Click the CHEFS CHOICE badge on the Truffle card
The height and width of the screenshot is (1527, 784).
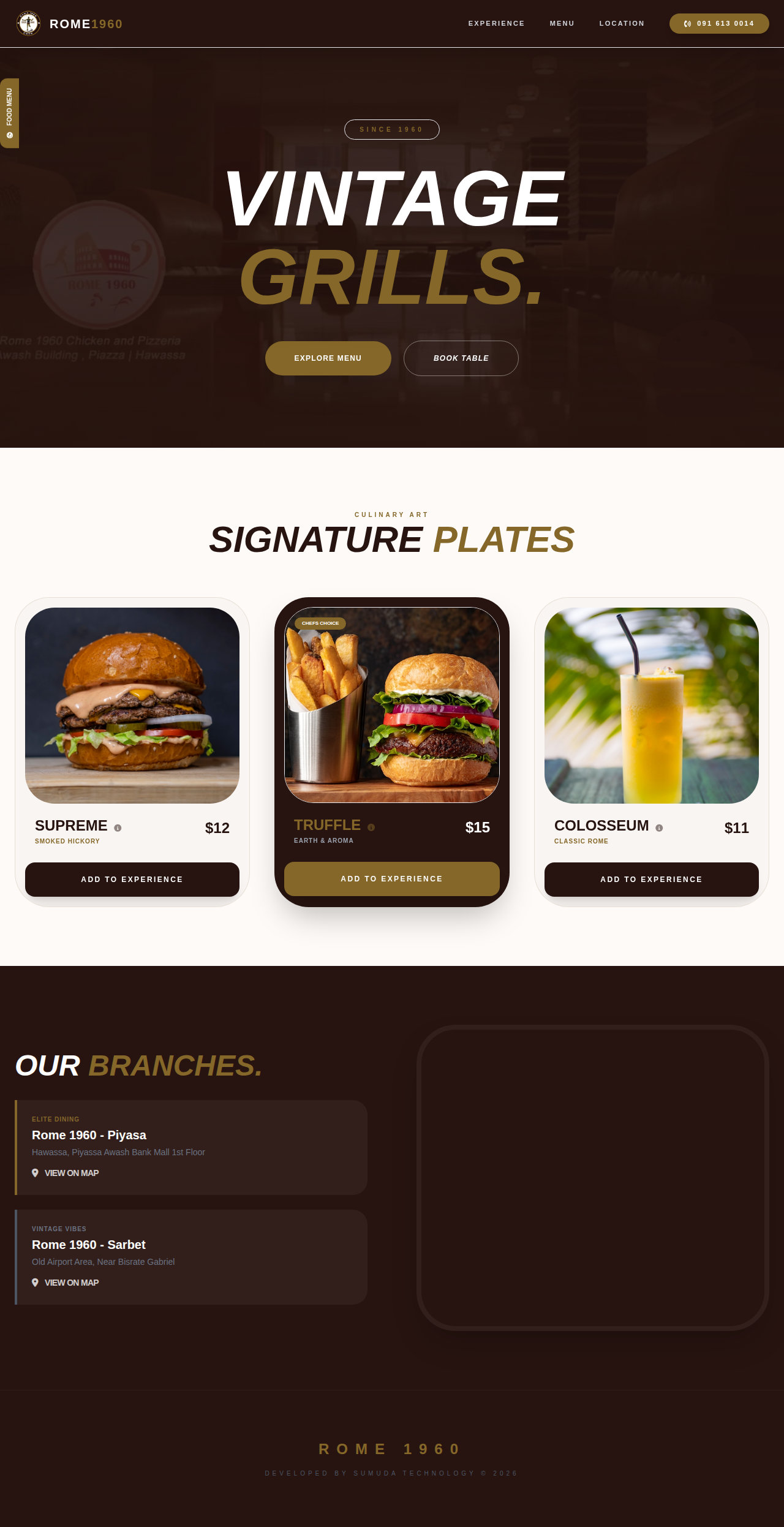[320, 622]
